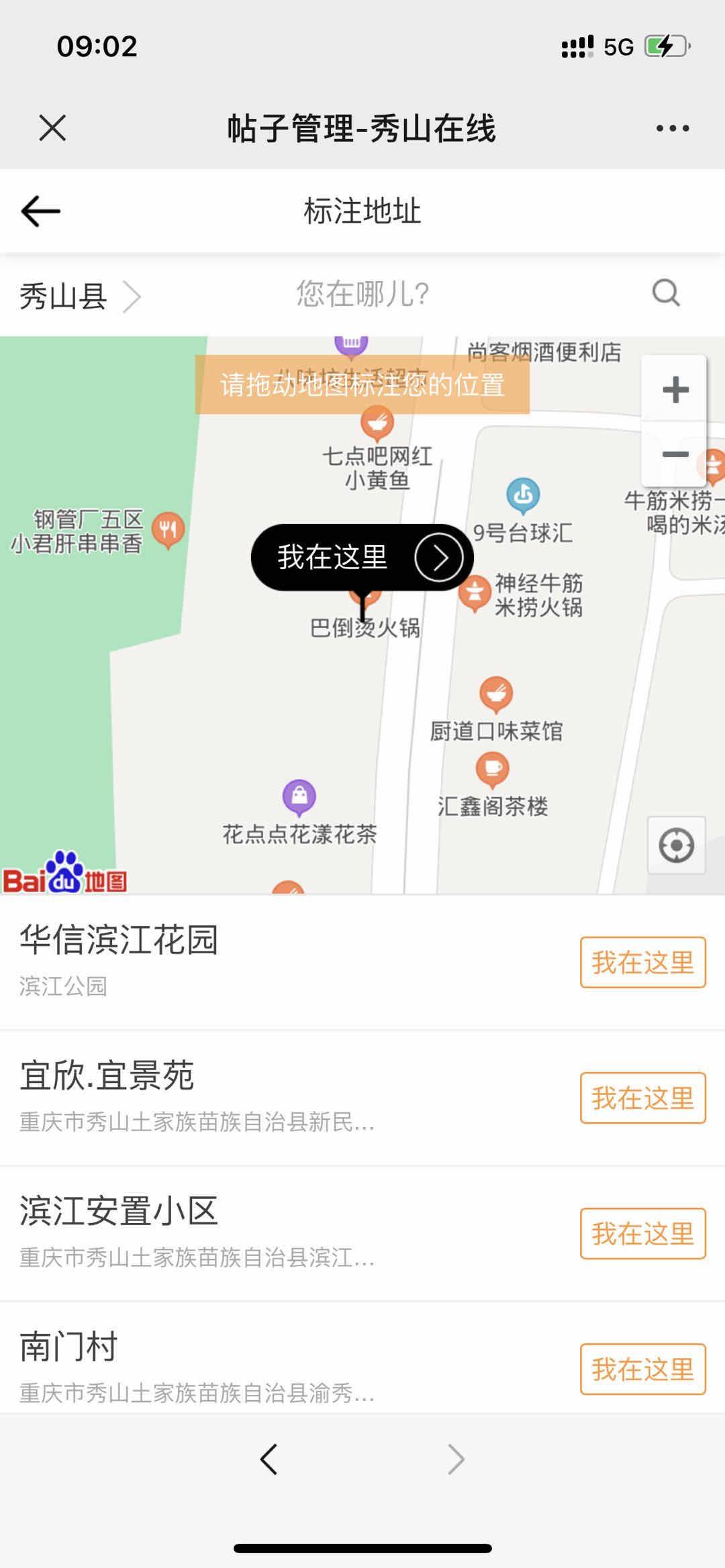Go back from 标注地址 page
Image resolution: width=725 pixels, height=1568 pixels.
pyautogui.click(x=41, y=211)
